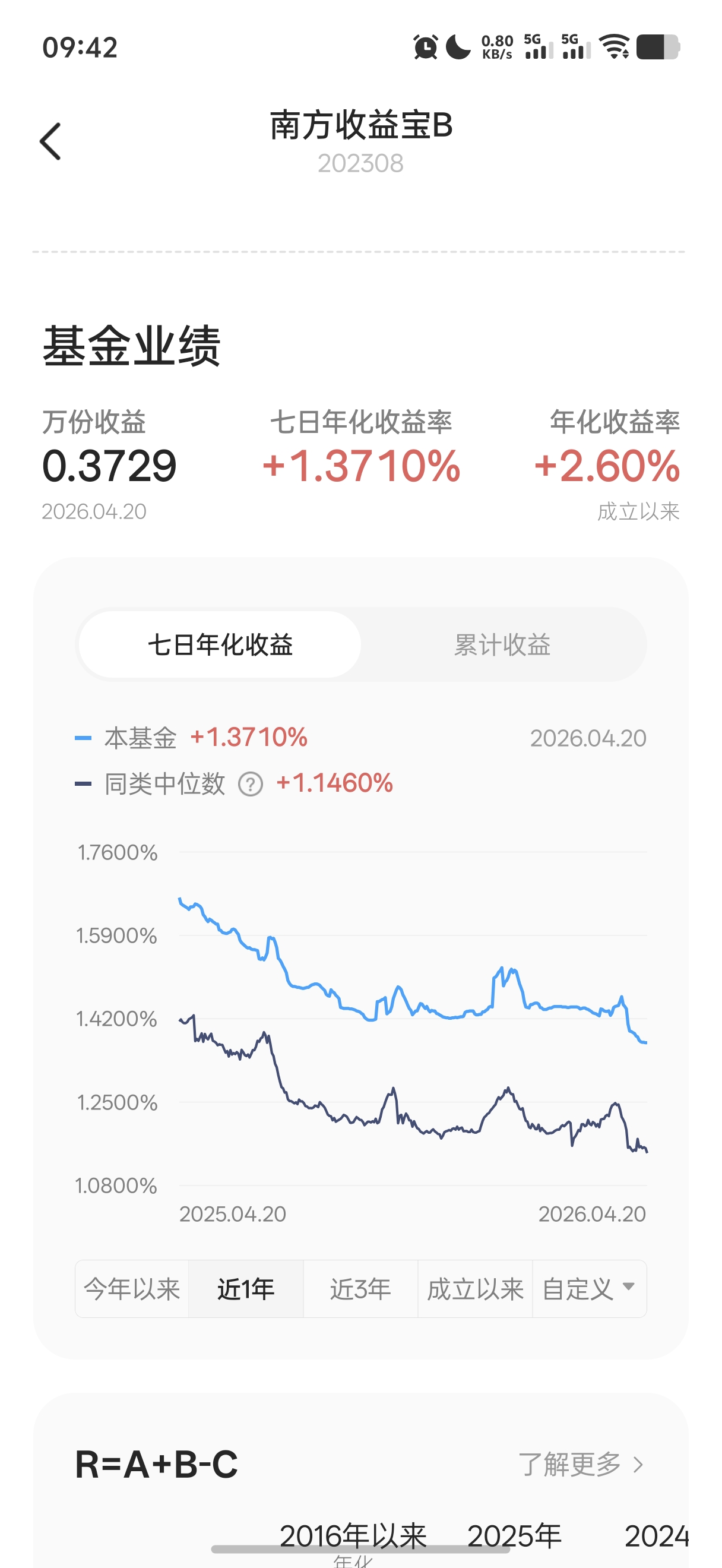The height and width of the screenshot is (1568, 722).
Task: Select the 近3年 time range
Action: click(x=360, y=1289)
